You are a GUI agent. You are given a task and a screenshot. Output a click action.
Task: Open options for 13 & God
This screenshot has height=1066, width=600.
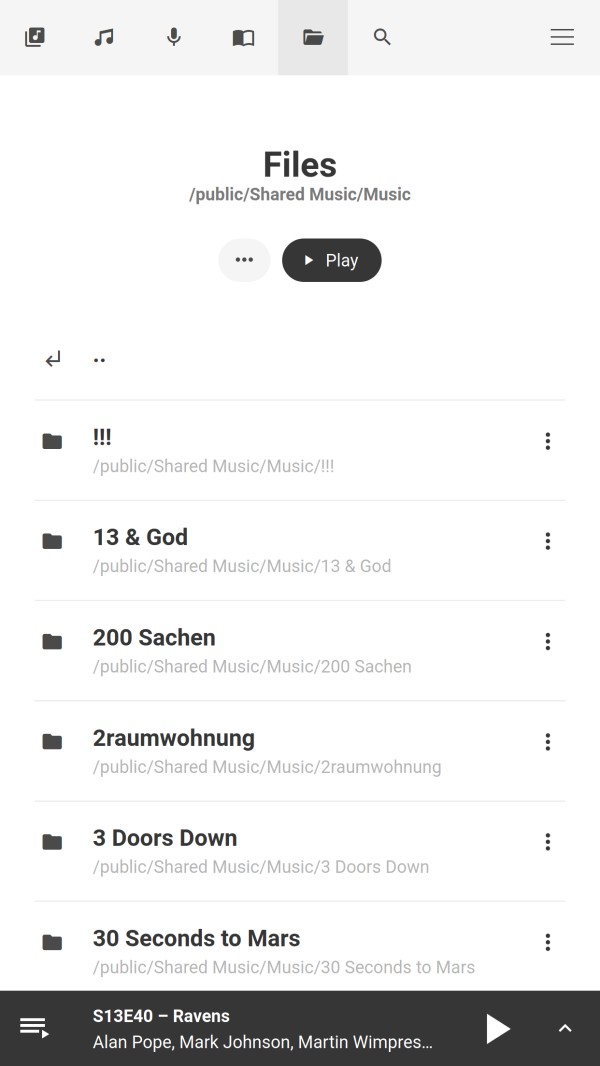pyautogui.click(x=547, y=541)
